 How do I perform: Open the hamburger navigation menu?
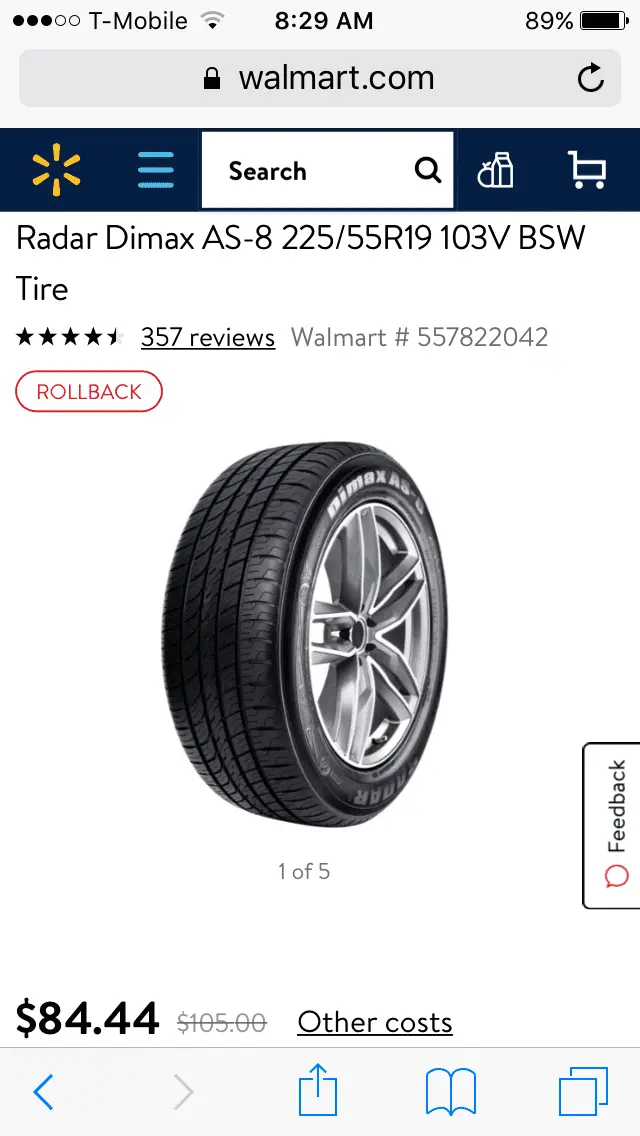coord(155,170)
